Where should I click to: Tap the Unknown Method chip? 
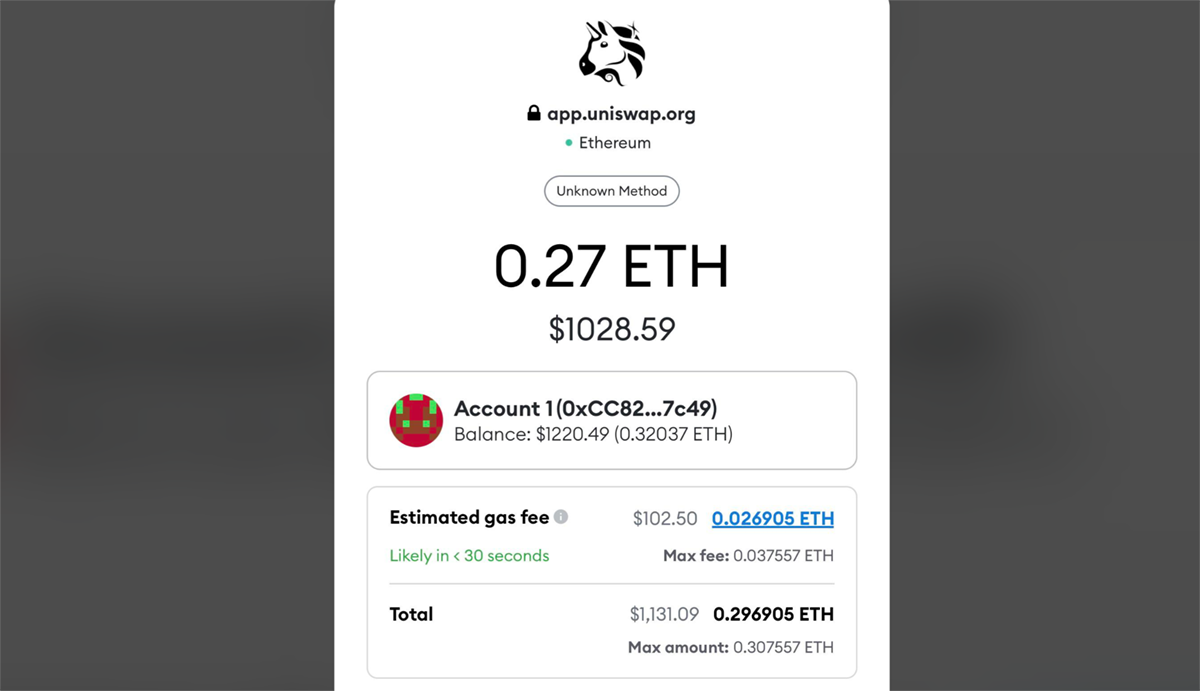click(x=611, y=191)
